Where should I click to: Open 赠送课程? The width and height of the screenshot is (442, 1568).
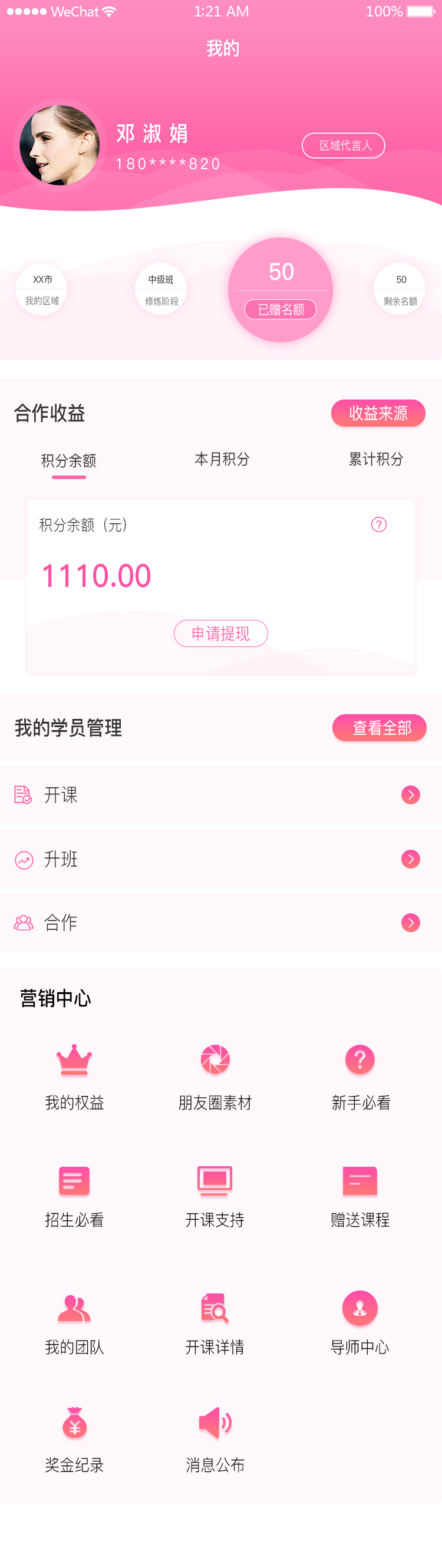[x=360, y=1194]
